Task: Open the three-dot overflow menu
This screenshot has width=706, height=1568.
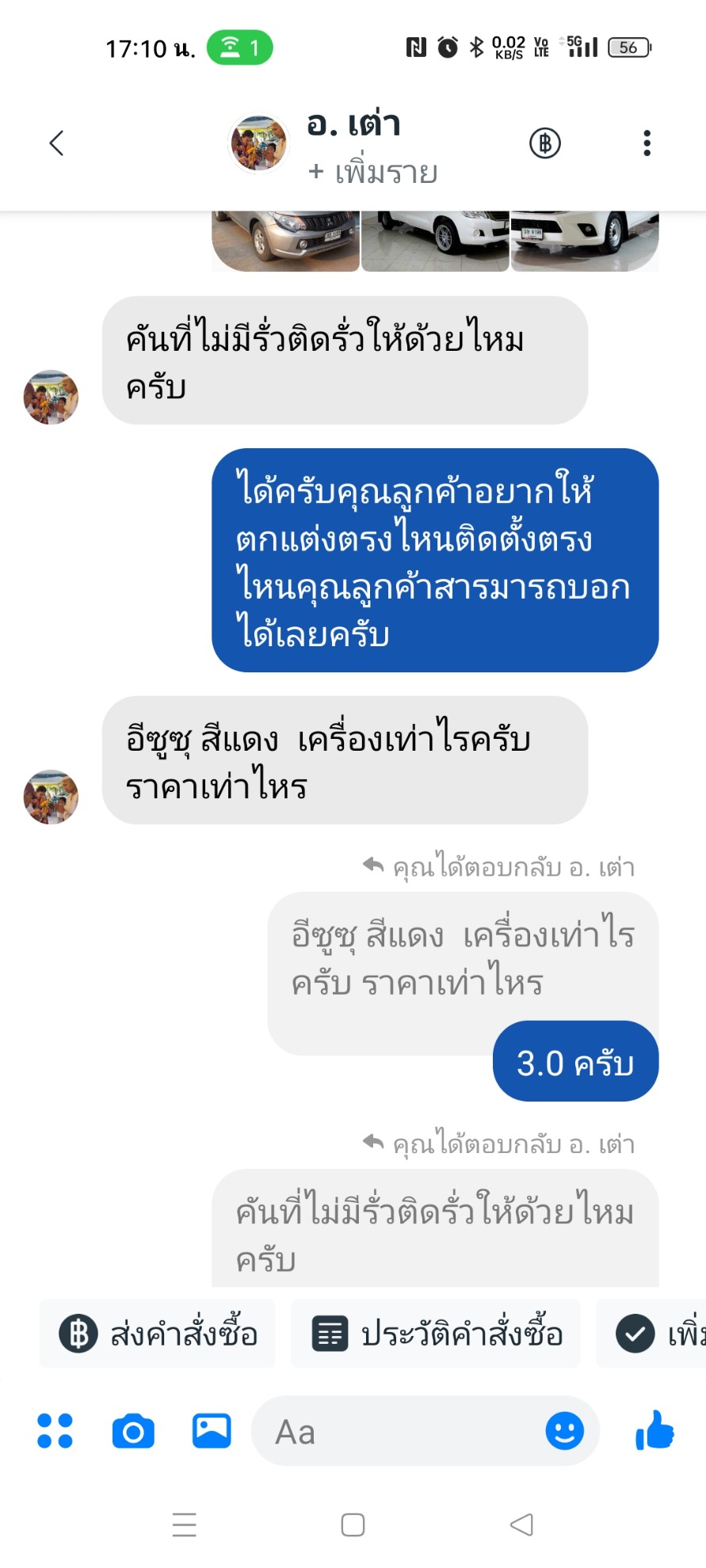Action: [647, 143]
